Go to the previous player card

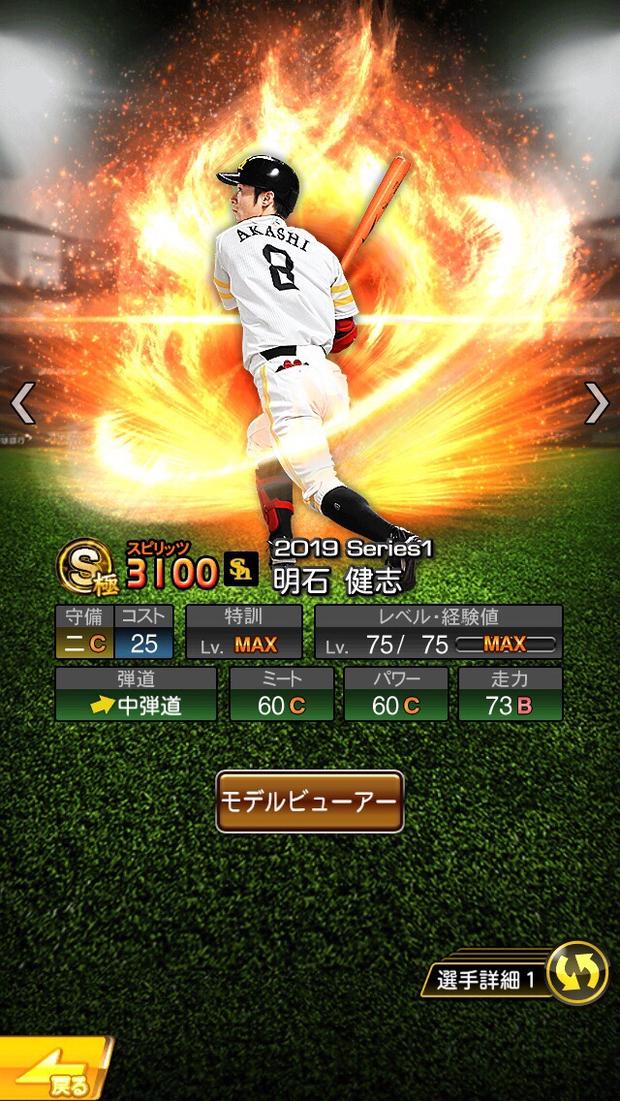coord(22,403)
